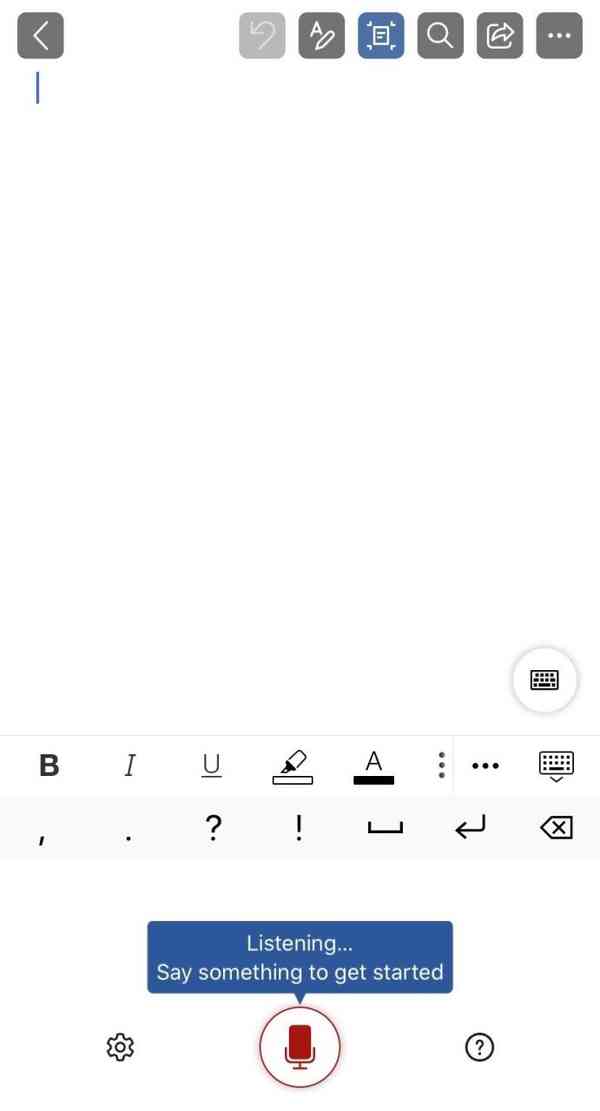
Task: Tap the floating keyboard button
Action: tap(545, 681)
